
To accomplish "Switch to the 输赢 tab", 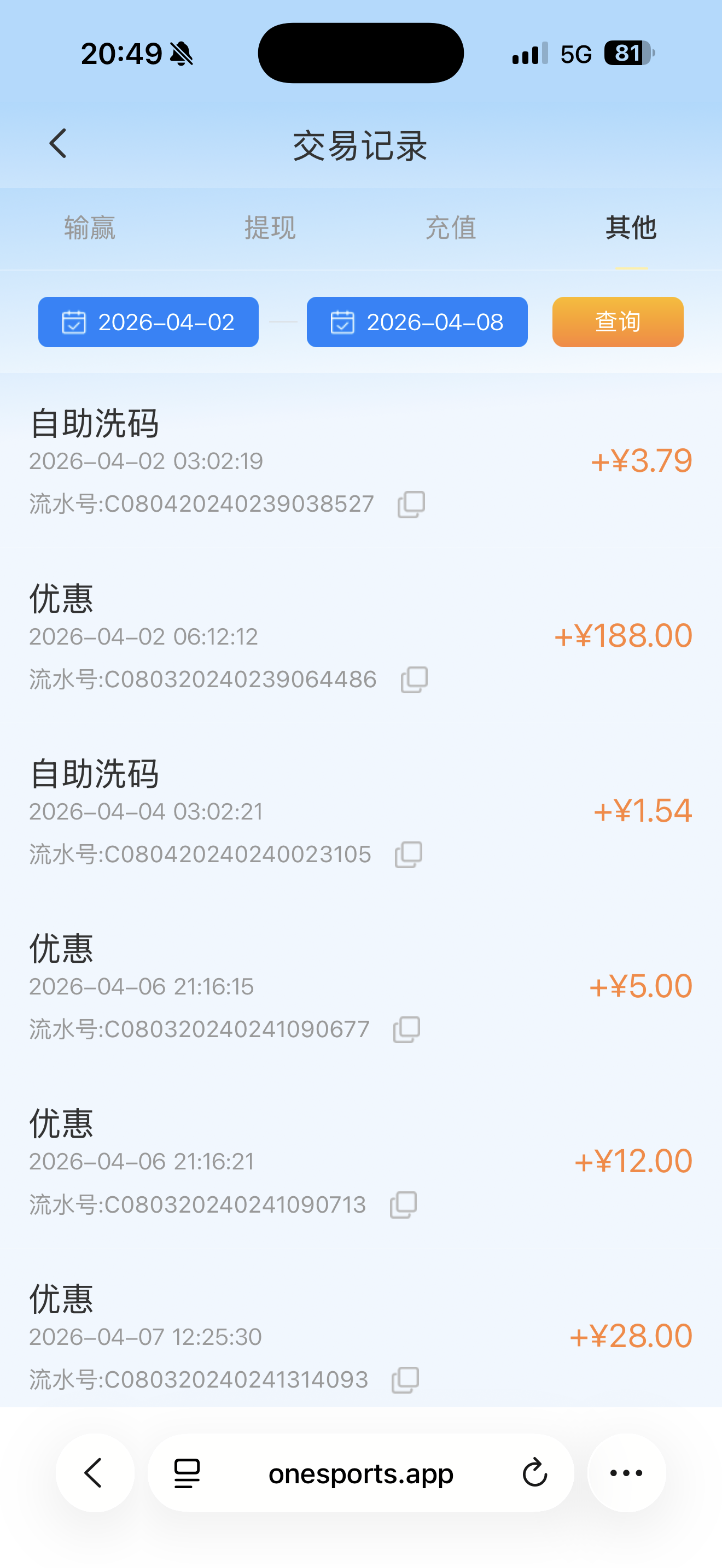I will click(90, 229).
